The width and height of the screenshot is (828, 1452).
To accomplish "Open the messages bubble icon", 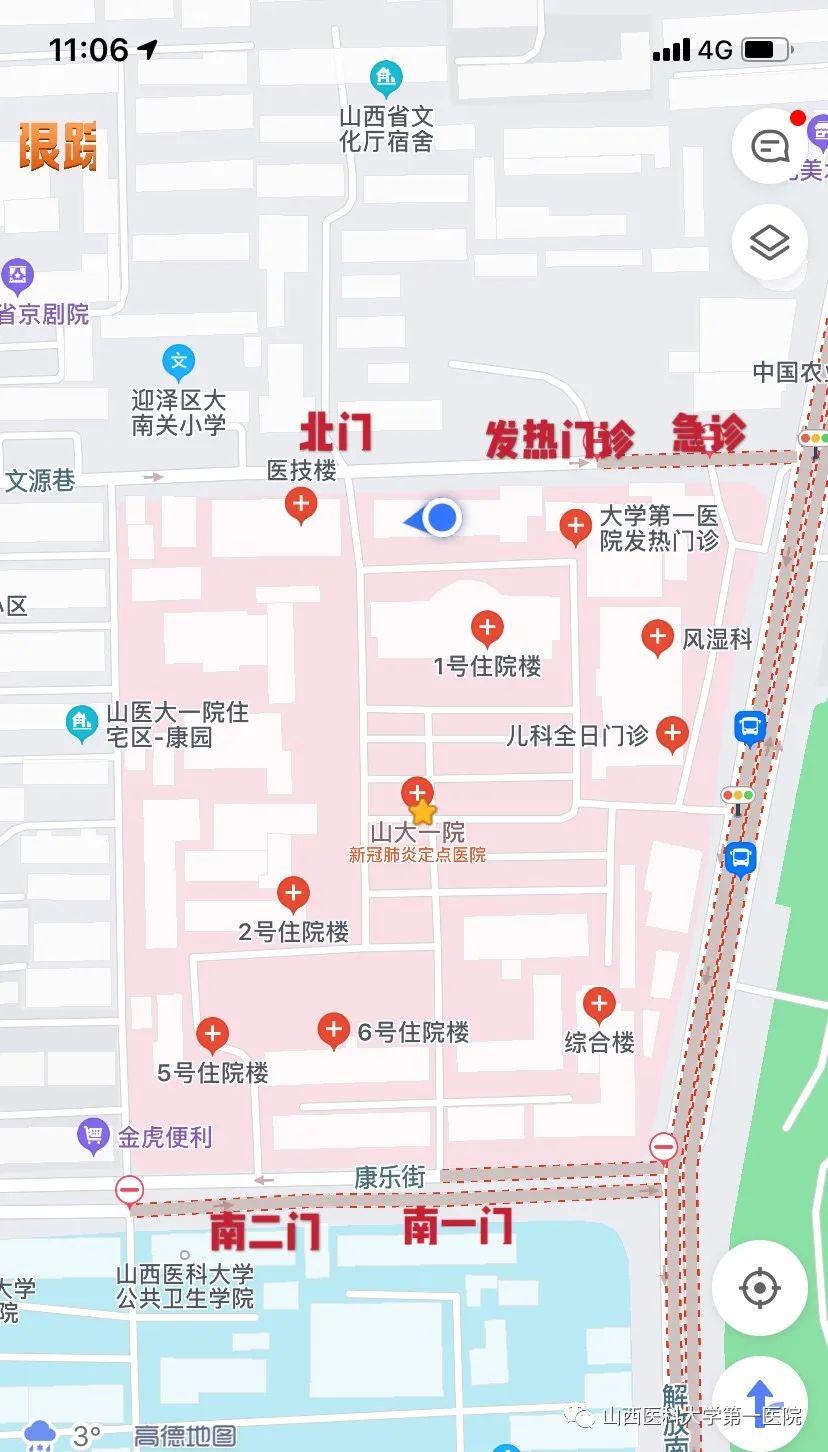I will pos(769,148).
